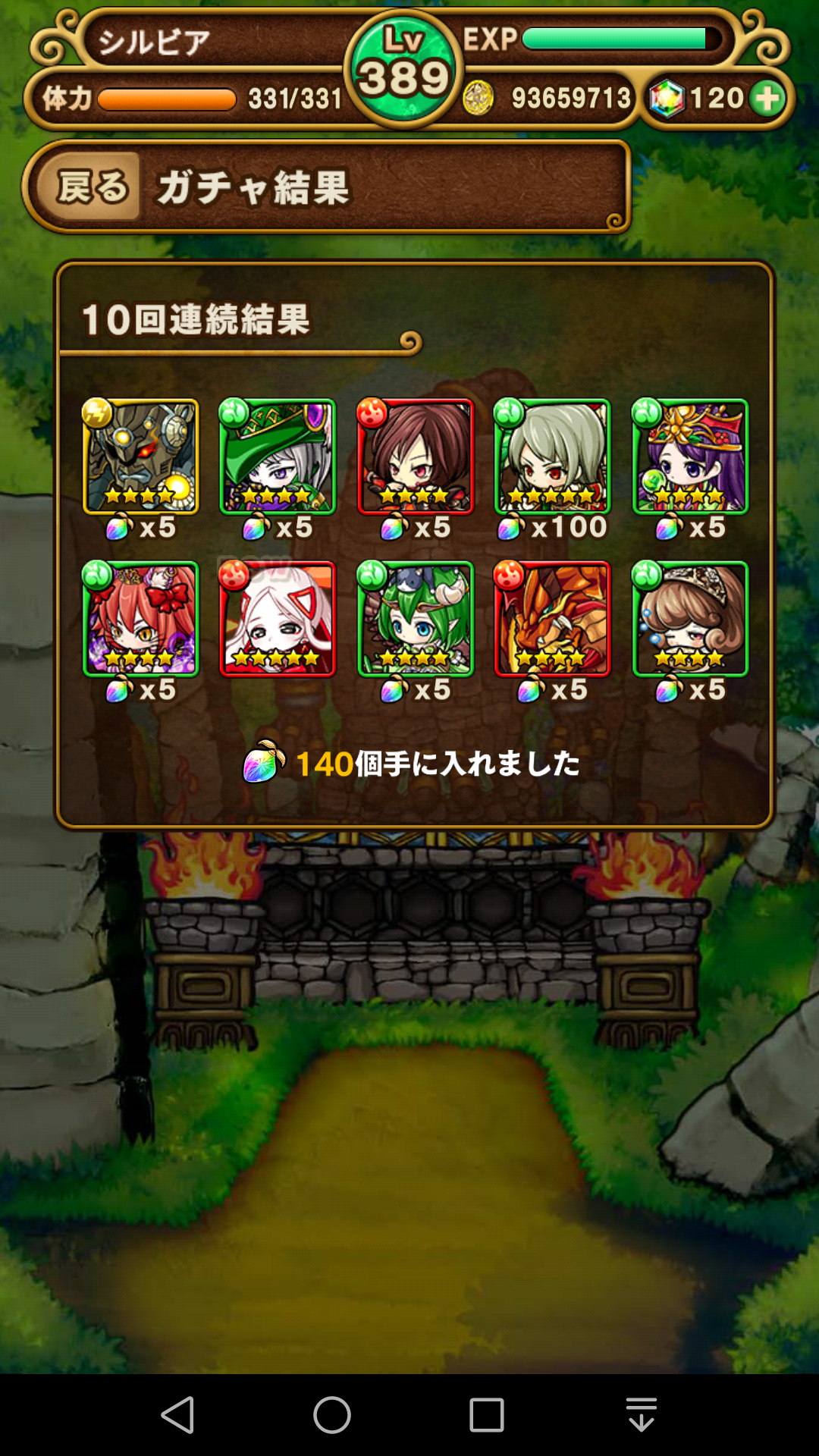Go to the Android home screen
The image size is (819, 1456).
tap(332, 1415)
